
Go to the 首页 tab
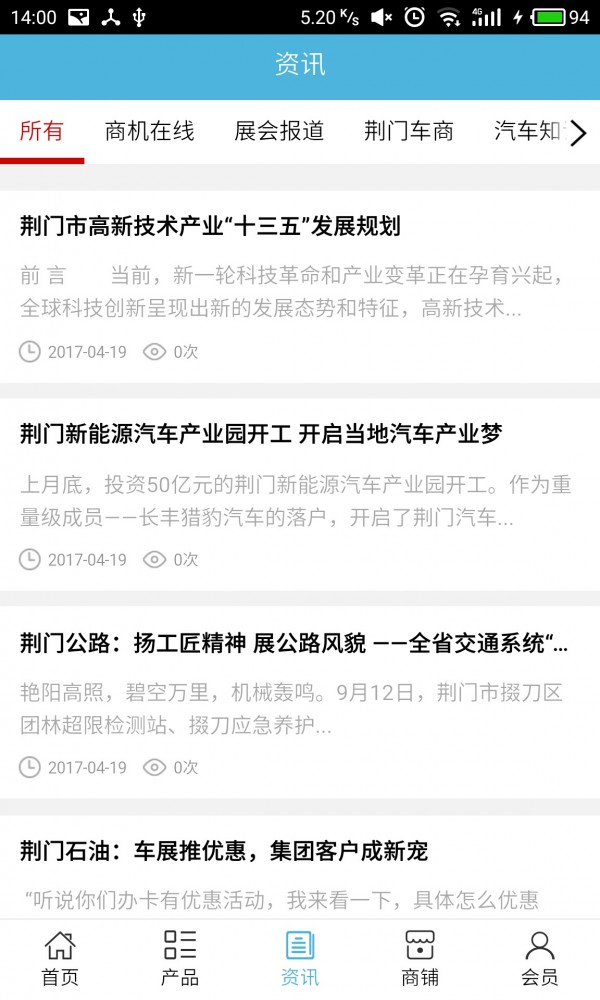point(60,958)
